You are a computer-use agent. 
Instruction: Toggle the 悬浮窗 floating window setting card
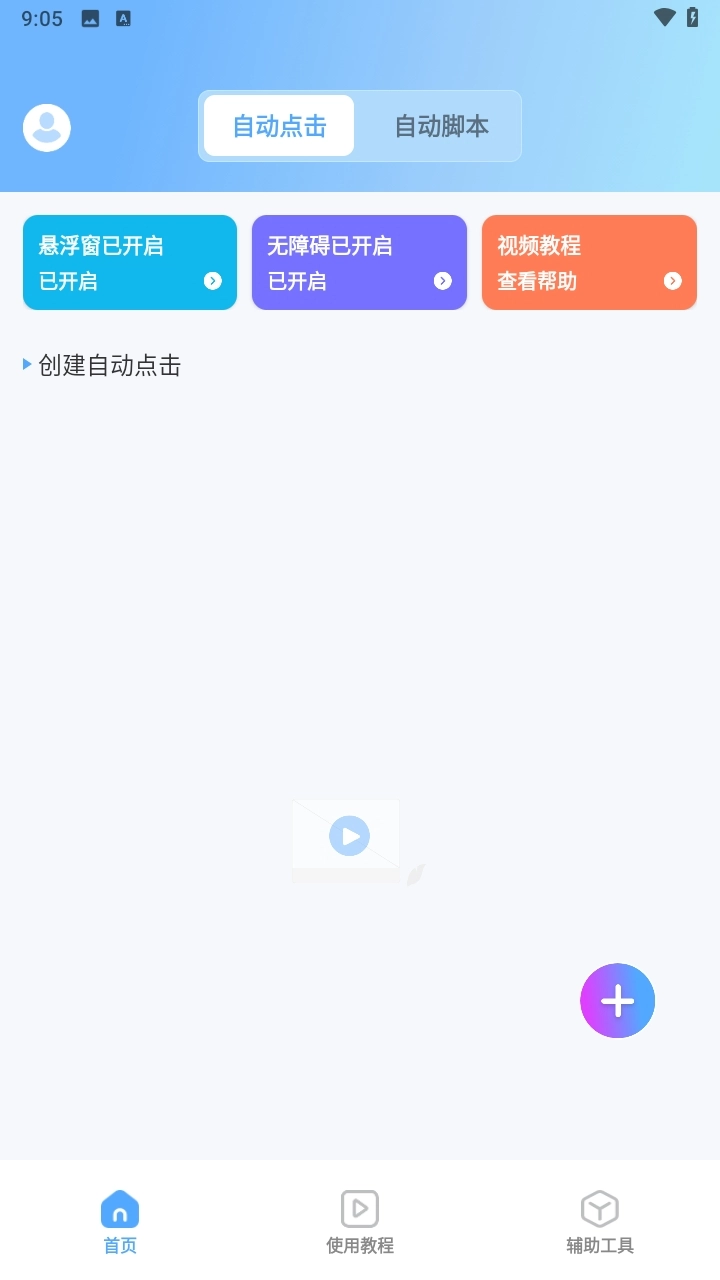(x=129, y=262)
